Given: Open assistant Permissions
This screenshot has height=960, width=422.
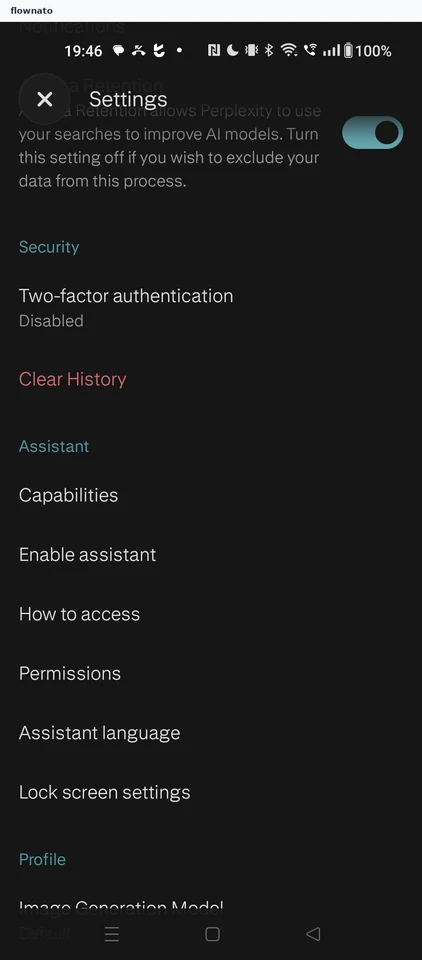Looking at the screenshot, I should 211,673.
